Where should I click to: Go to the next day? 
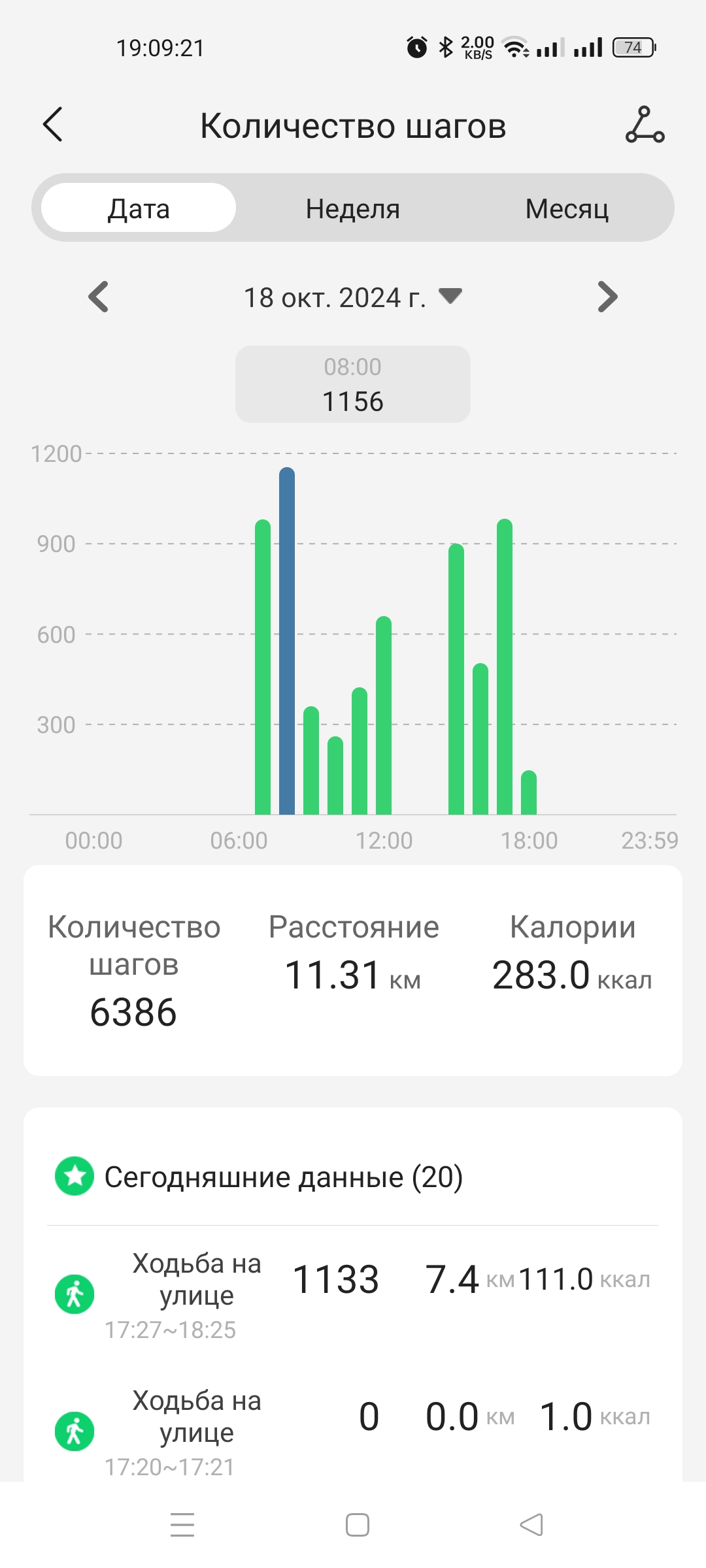607,297
